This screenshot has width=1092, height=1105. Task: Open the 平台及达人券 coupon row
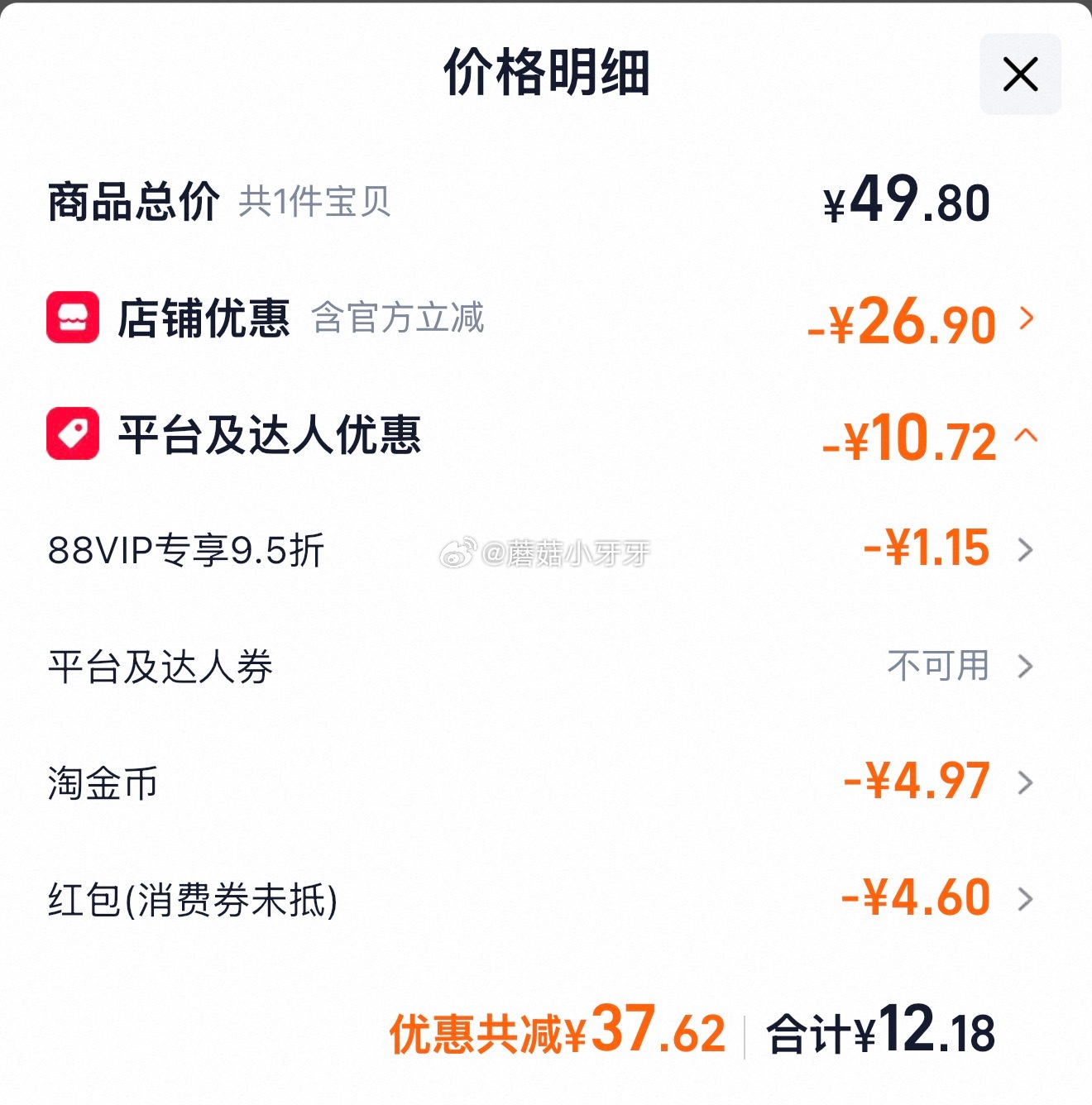(x=1024, y=666)
